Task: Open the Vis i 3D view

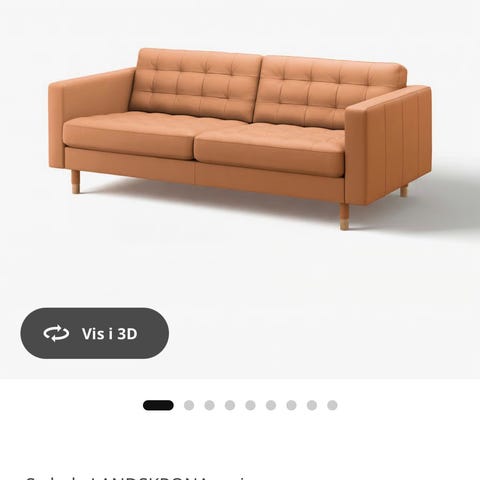Action: point(95,333)
